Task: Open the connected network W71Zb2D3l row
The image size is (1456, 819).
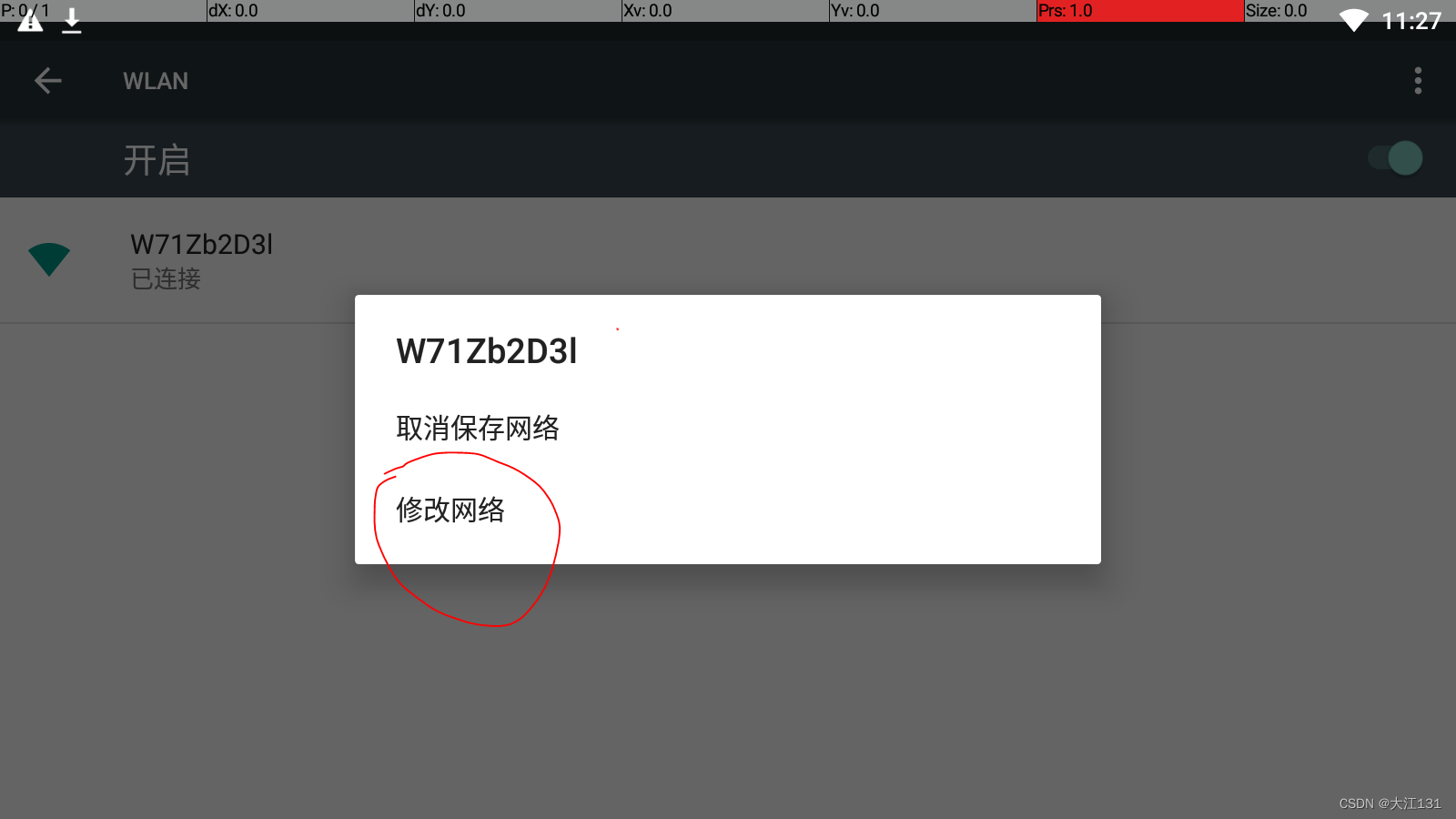Action: click(x=202, y=260)
